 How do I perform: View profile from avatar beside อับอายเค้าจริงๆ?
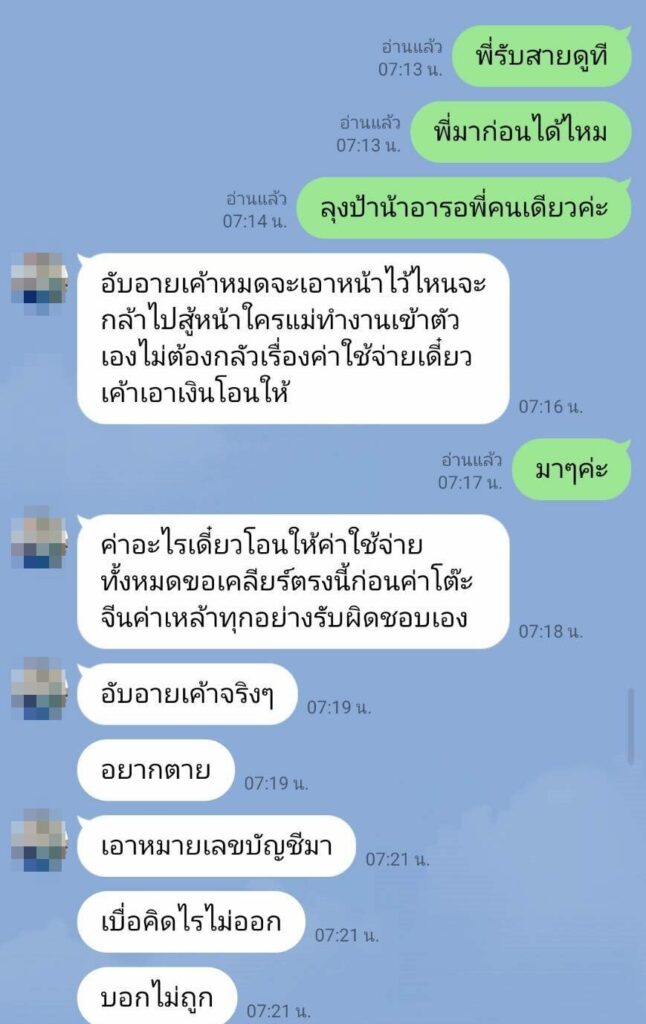click(x=39, y=692)
